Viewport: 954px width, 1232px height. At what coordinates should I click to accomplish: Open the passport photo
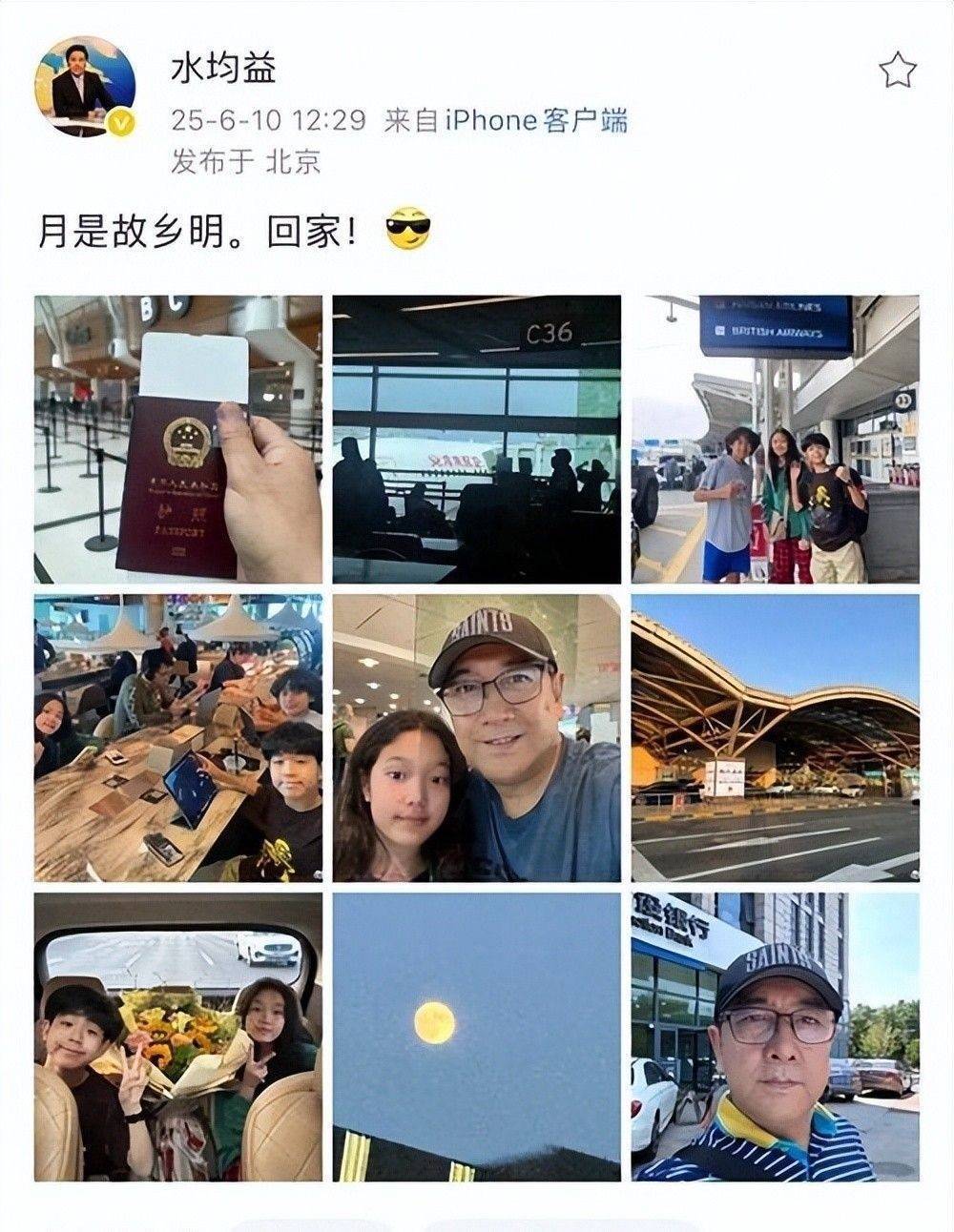179,440
